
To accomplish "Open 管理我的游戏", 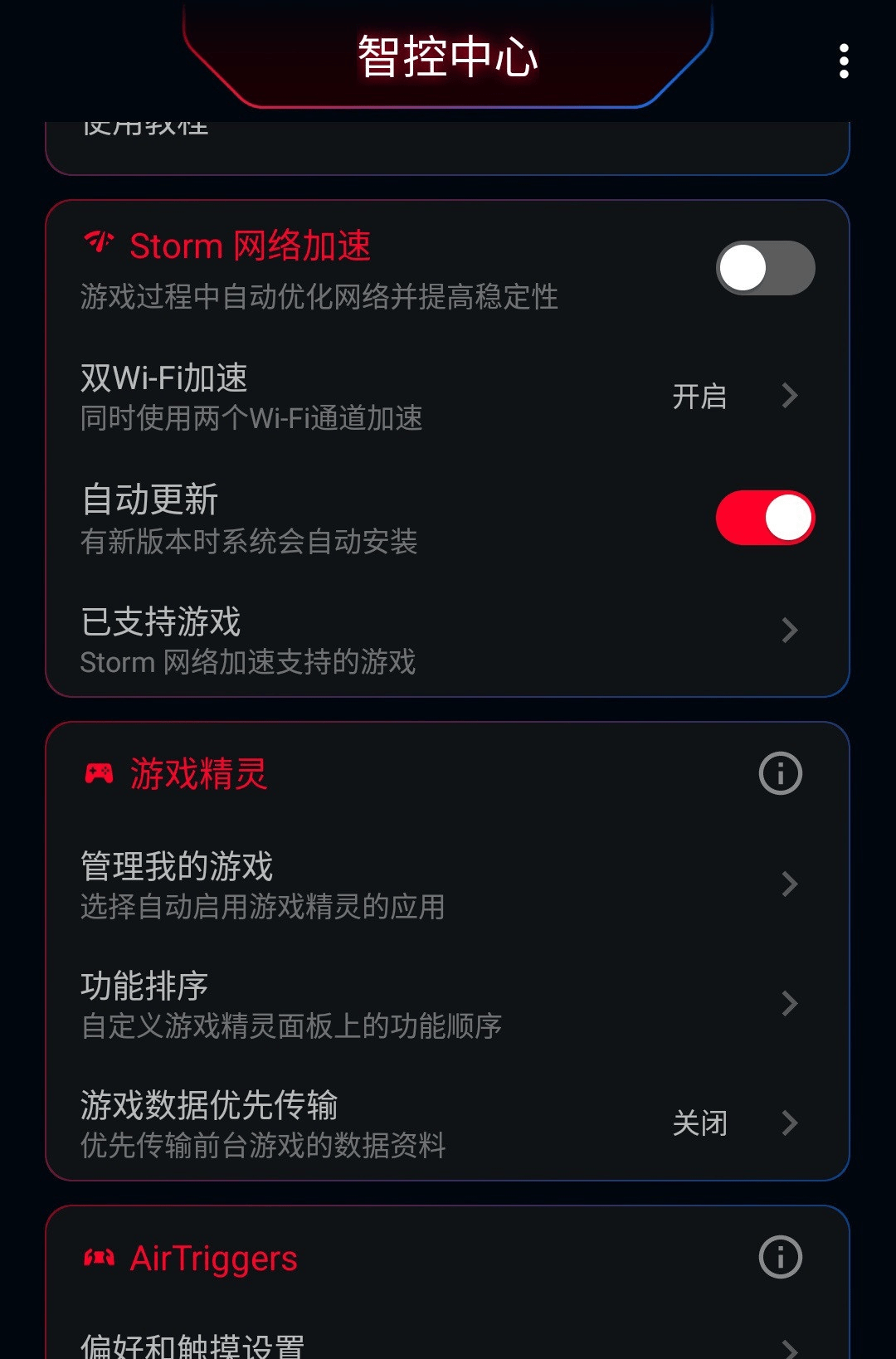I will (x=446, y=884).
